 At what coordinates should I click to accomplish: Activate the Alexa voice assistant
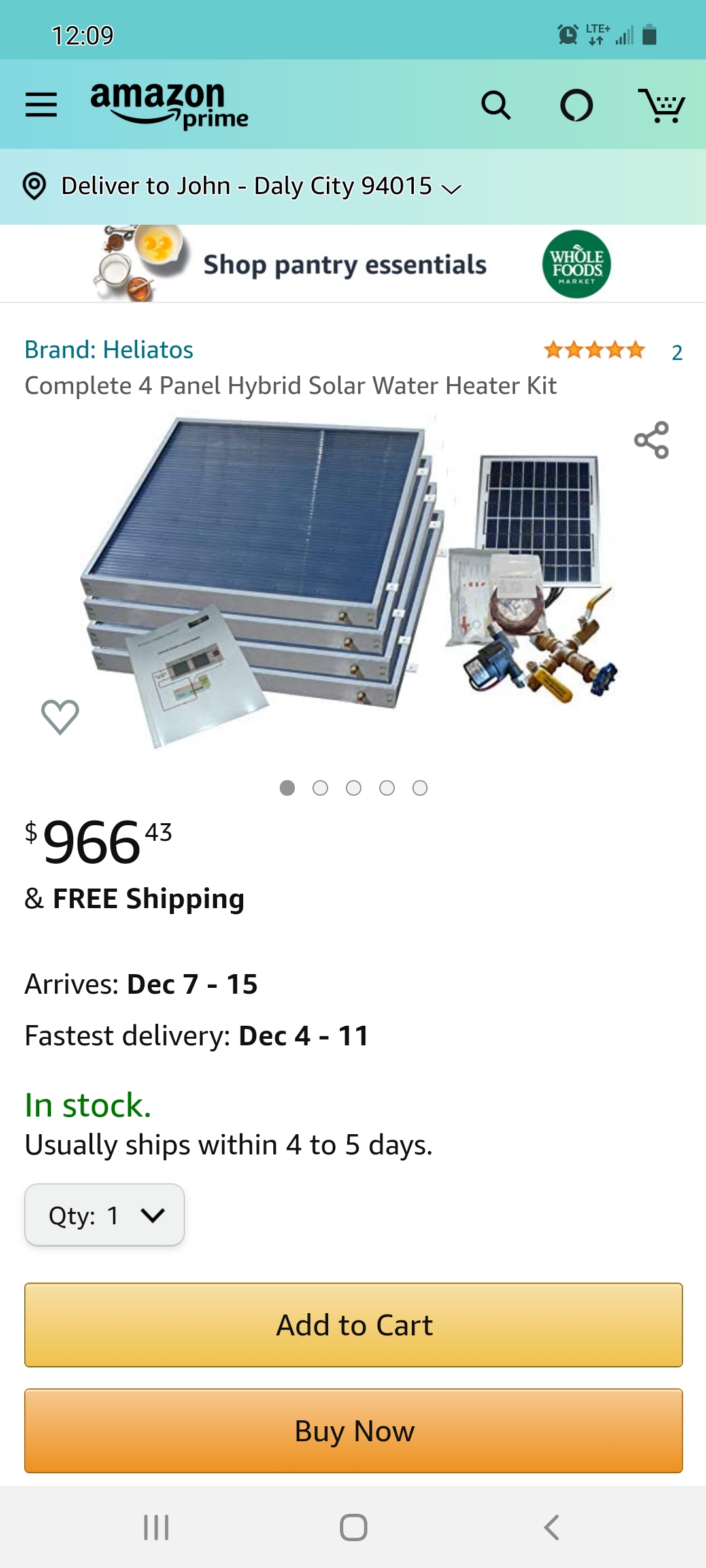577,105
